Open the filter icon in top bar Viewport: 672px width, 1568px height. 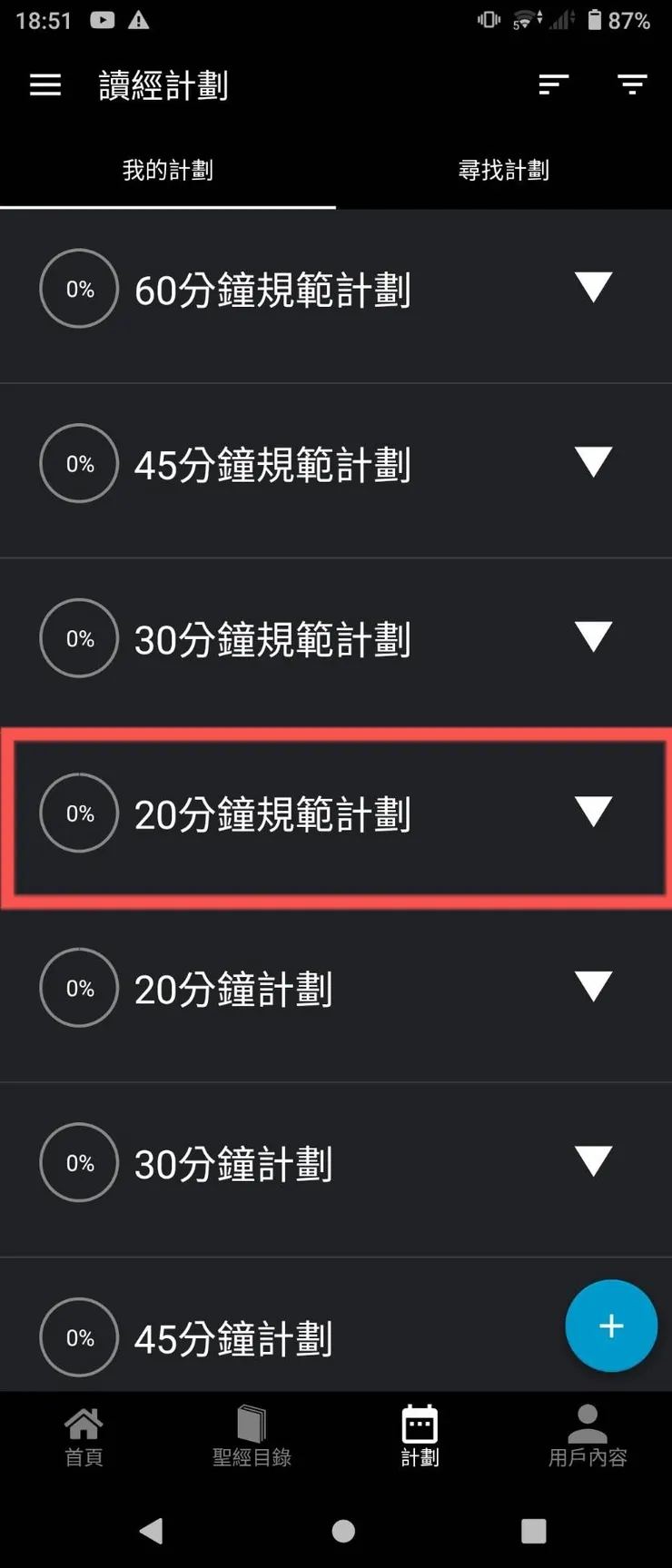[632, 84]
